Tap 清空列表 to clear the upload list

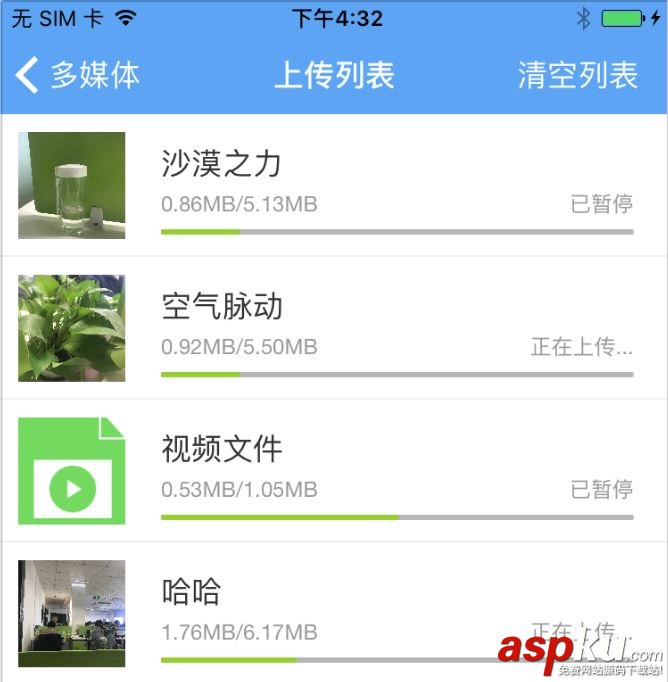coord(577,75)
